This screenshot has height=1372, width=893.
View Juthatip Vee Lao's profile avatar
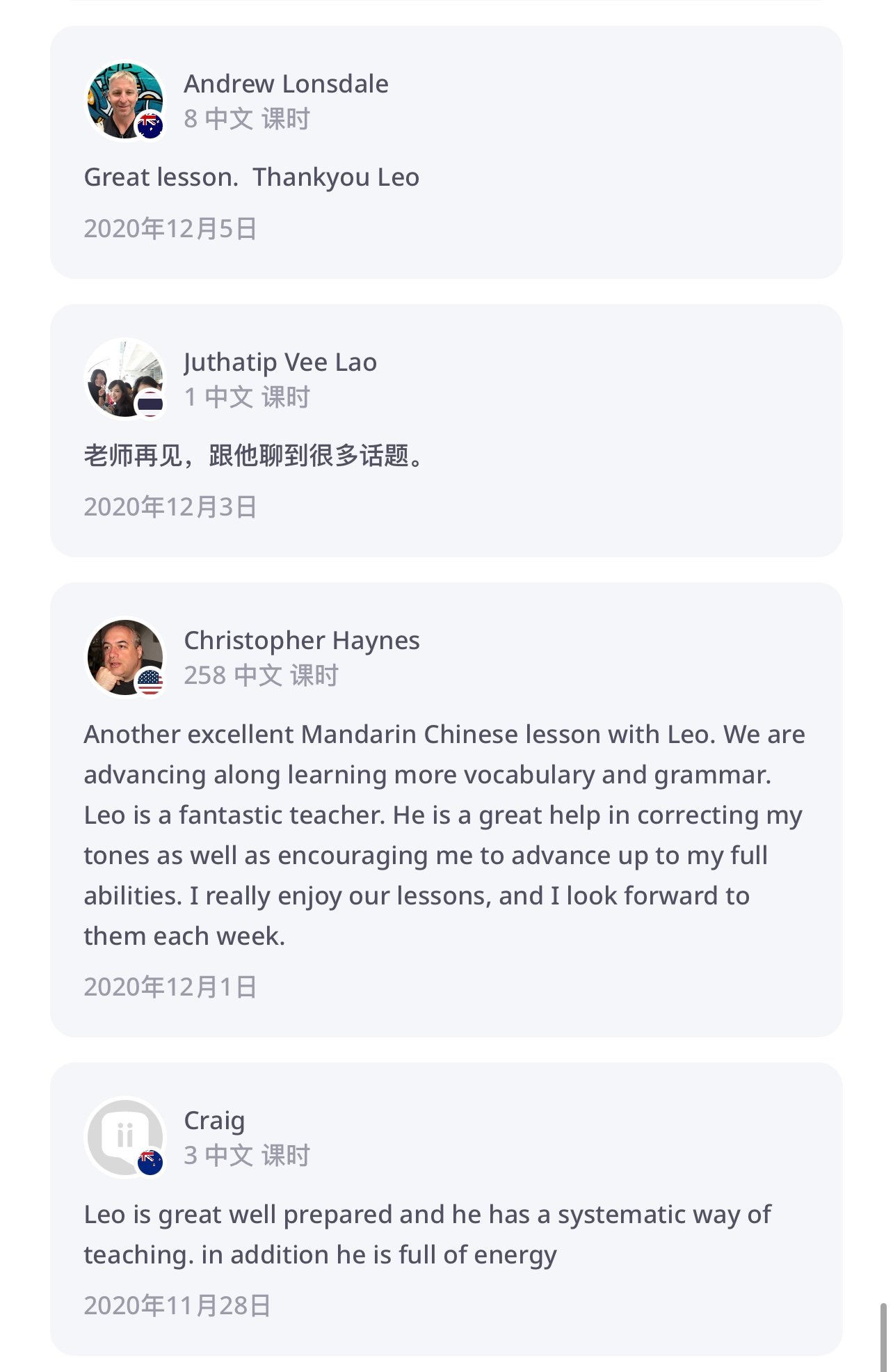pyautogui.click(x=124, y=378)
